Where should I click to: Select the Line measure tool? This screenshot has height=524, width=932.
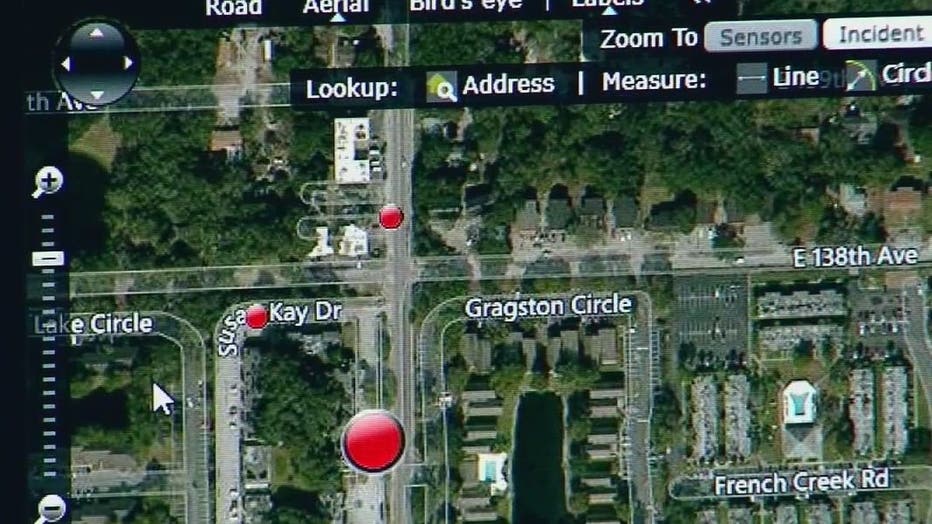point(779,79)
